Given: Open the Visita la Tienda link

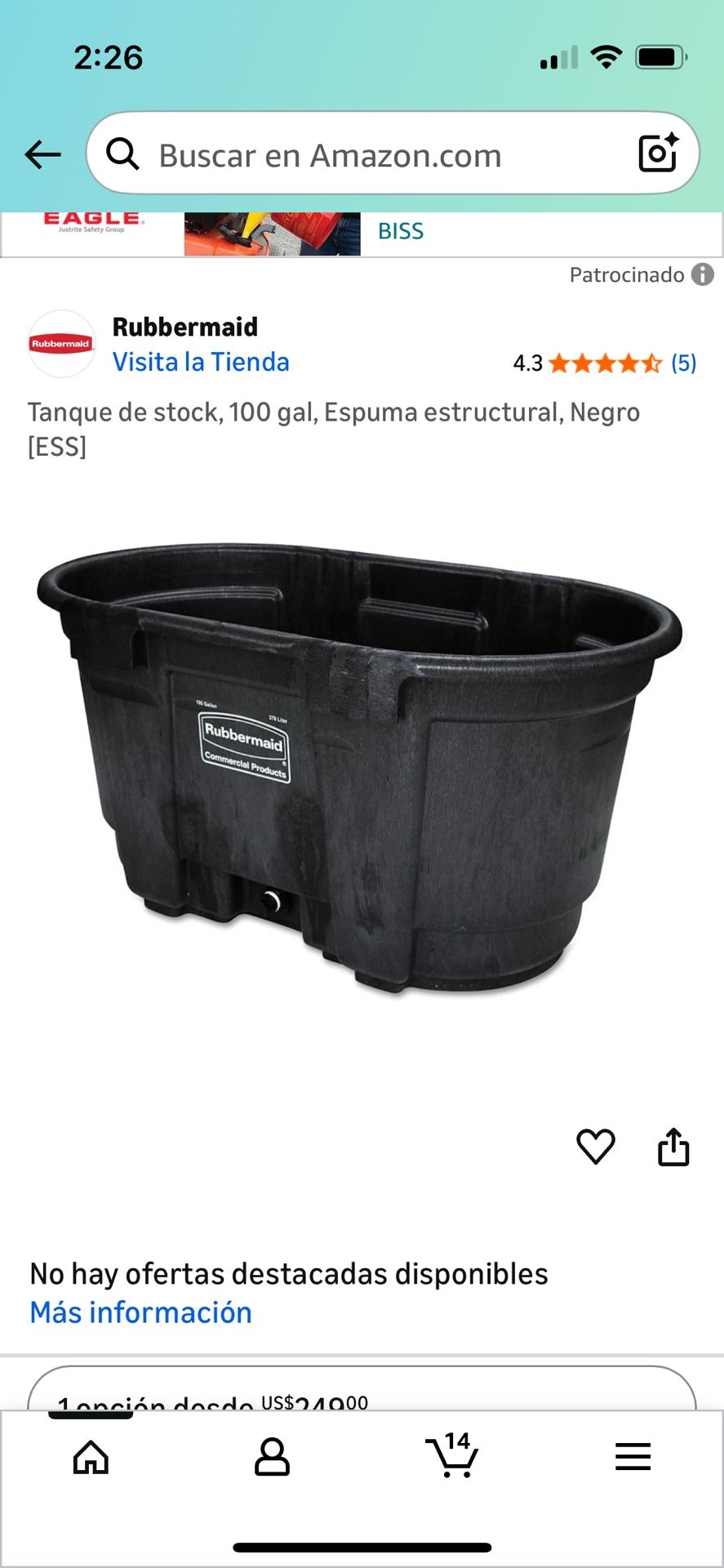Looking at the screenshot, I should (201, 362).
